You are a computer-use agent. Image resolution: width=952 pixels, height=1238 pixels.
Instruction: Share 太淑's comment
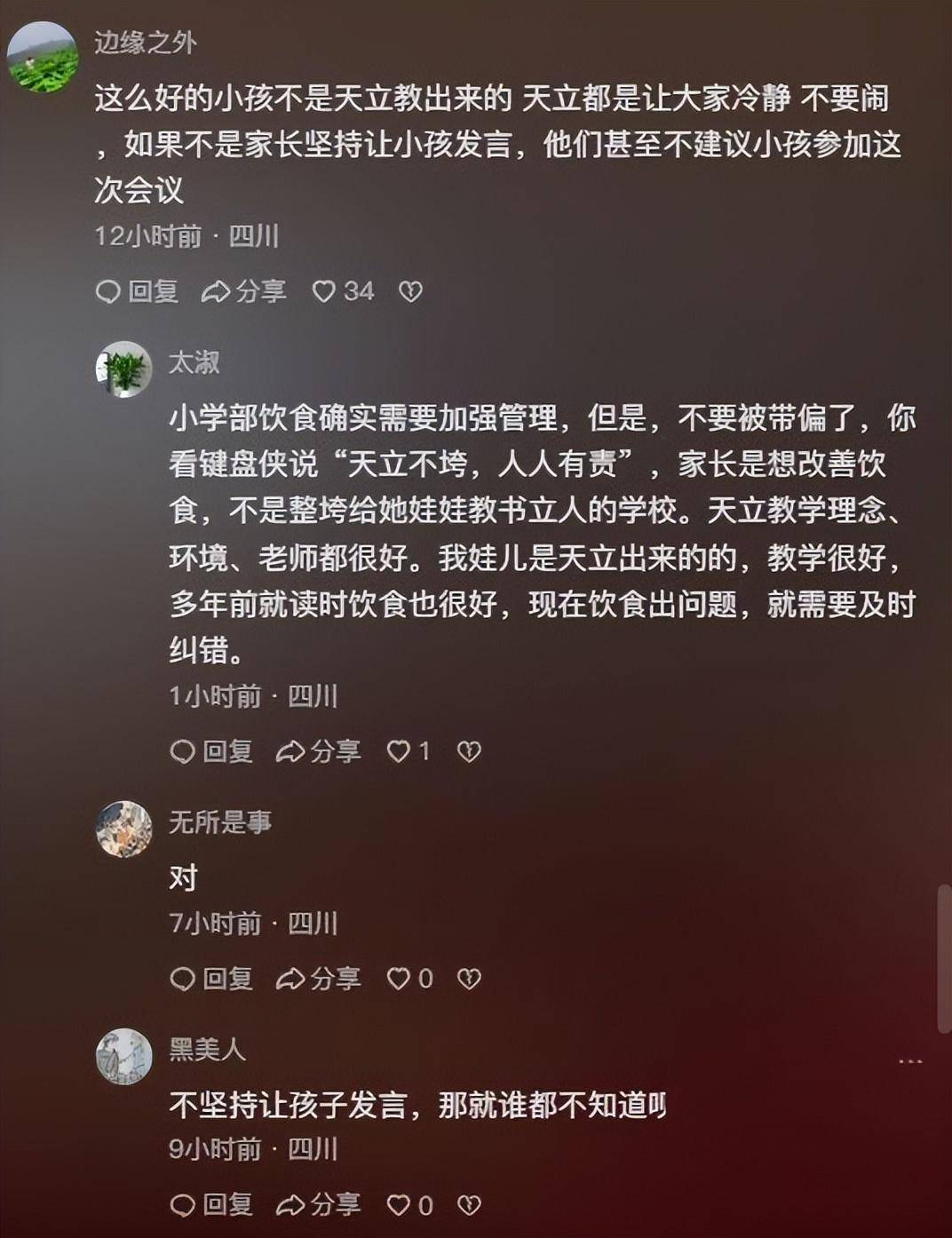(318, 751)
